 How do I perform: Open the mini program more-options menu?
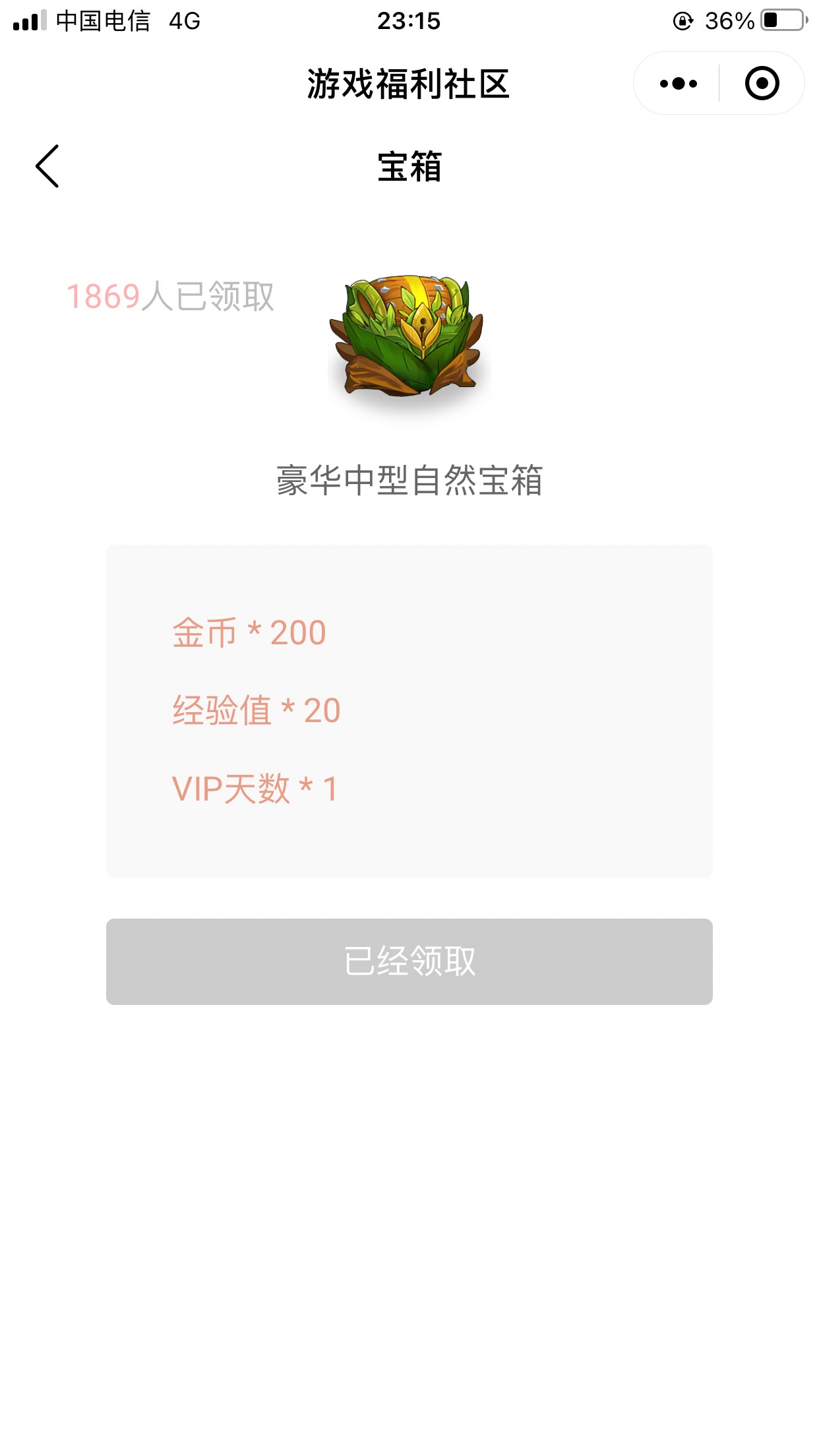678,84
